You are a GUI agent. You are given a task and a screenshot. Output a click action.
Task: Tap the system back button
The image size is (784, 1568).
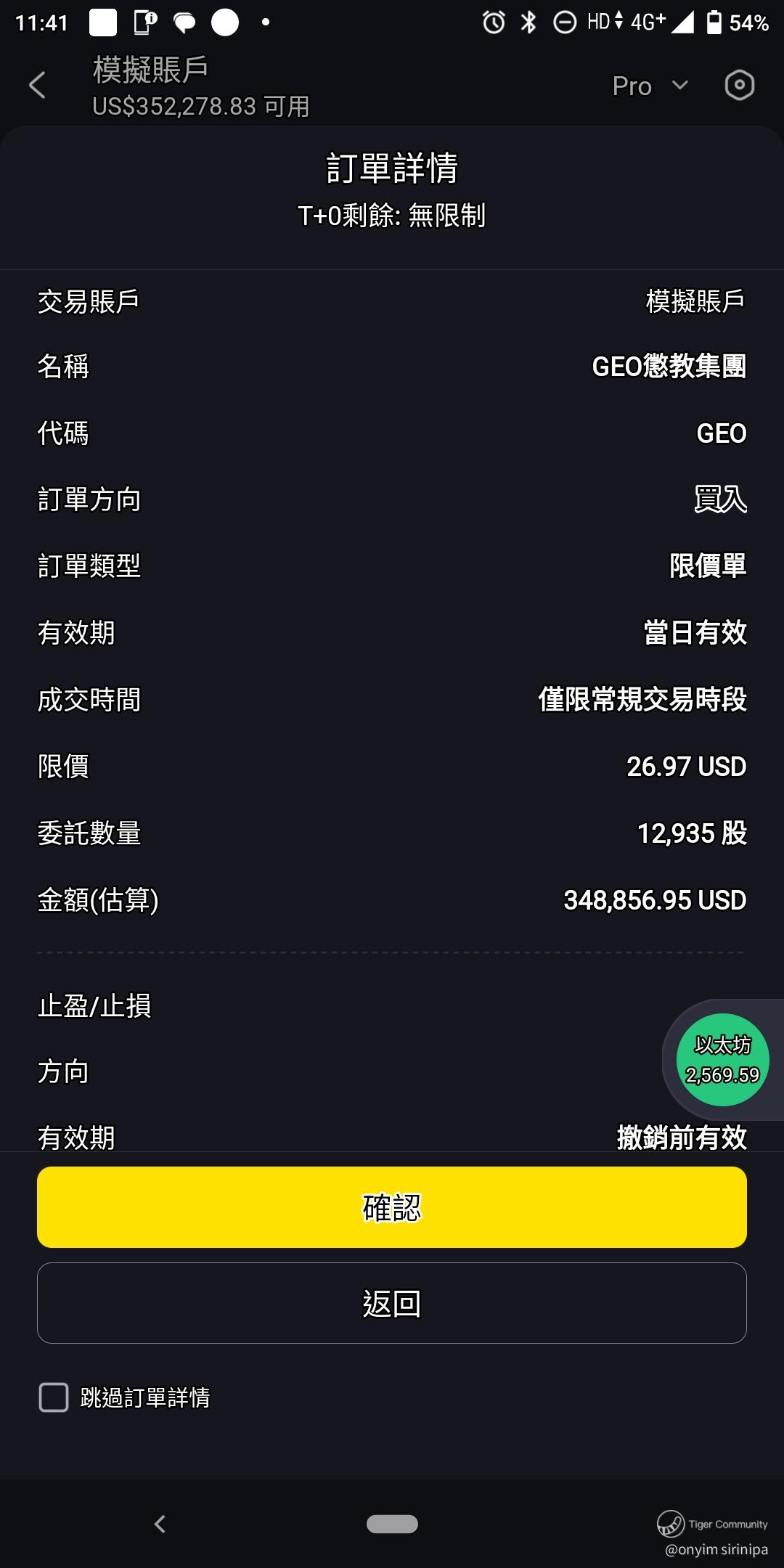click(160, 1524)
